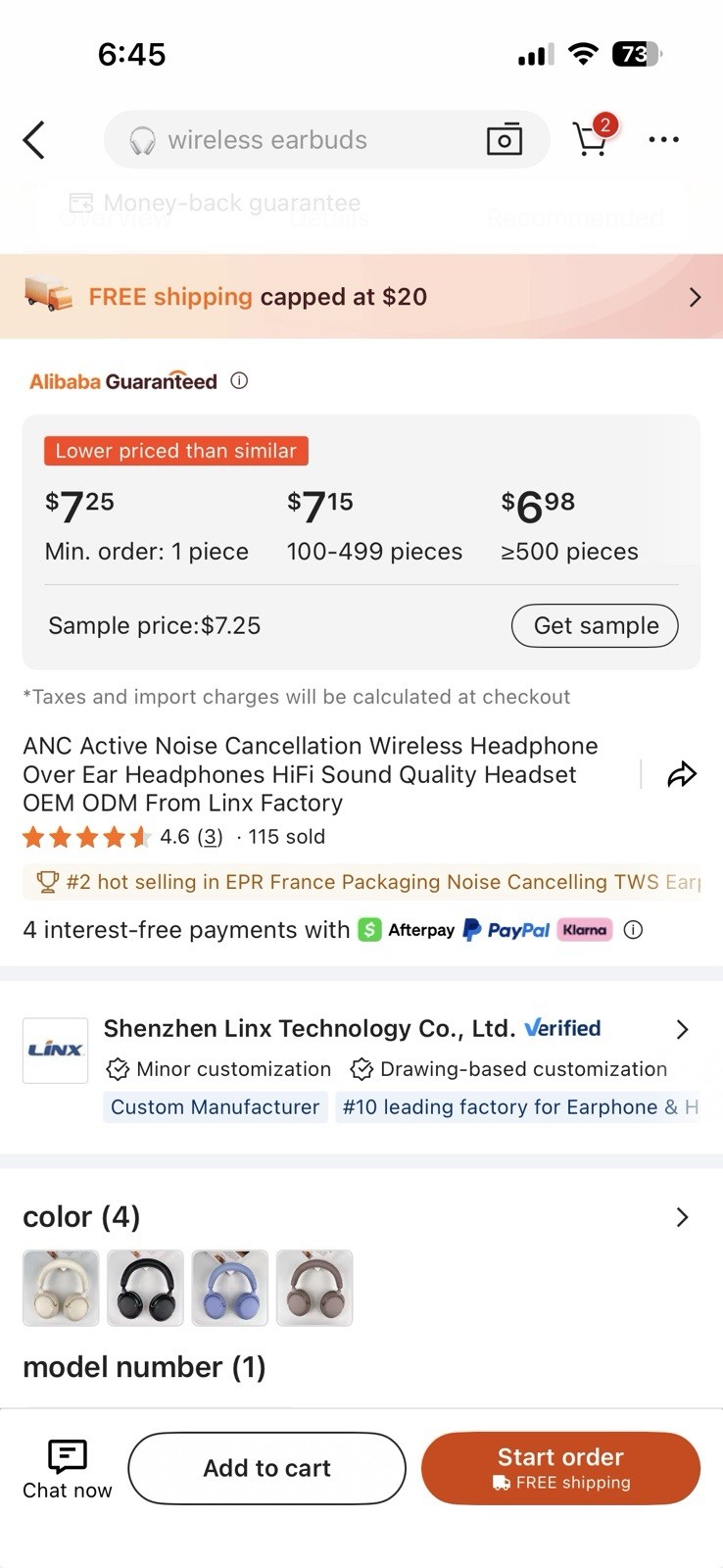This screenshot has height=1568, width=723.
Task: Open Shenzhen Linx Technology supplier page
Action: tap(392, 1029)
